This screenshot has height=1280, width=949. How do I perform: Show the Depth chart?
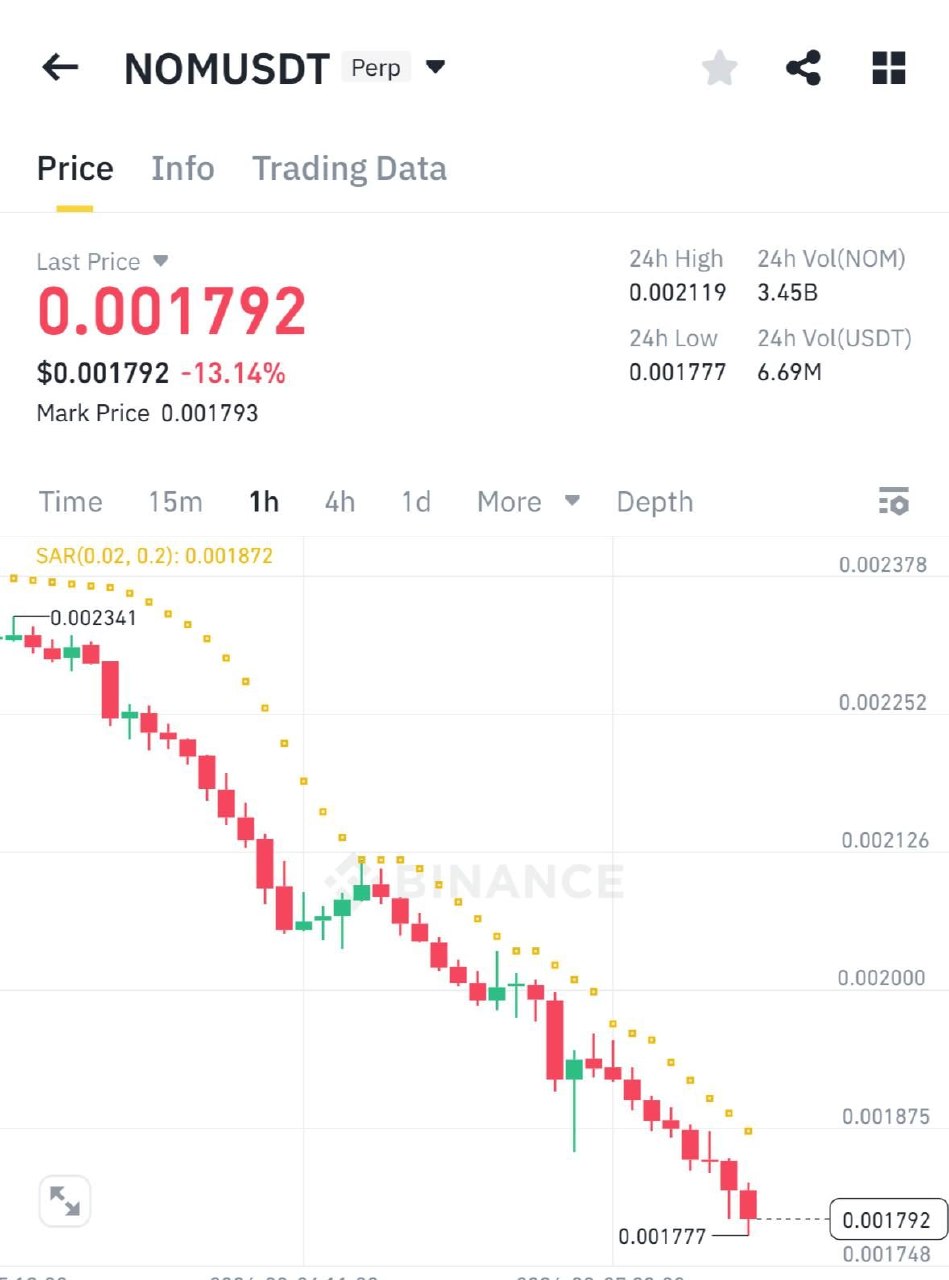click(x=654, y=502)
